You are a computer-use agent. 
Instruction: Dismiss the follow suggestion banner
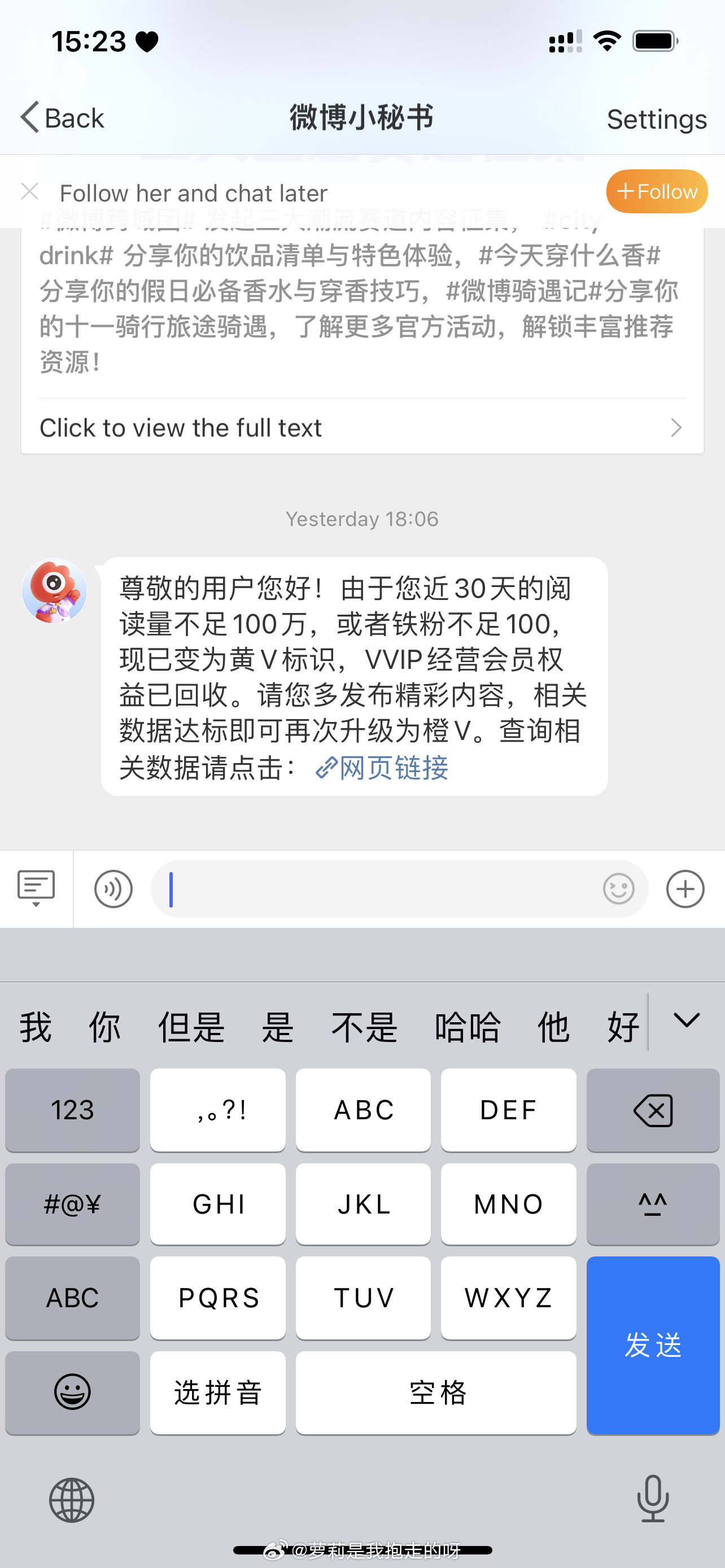click(29, 192)
